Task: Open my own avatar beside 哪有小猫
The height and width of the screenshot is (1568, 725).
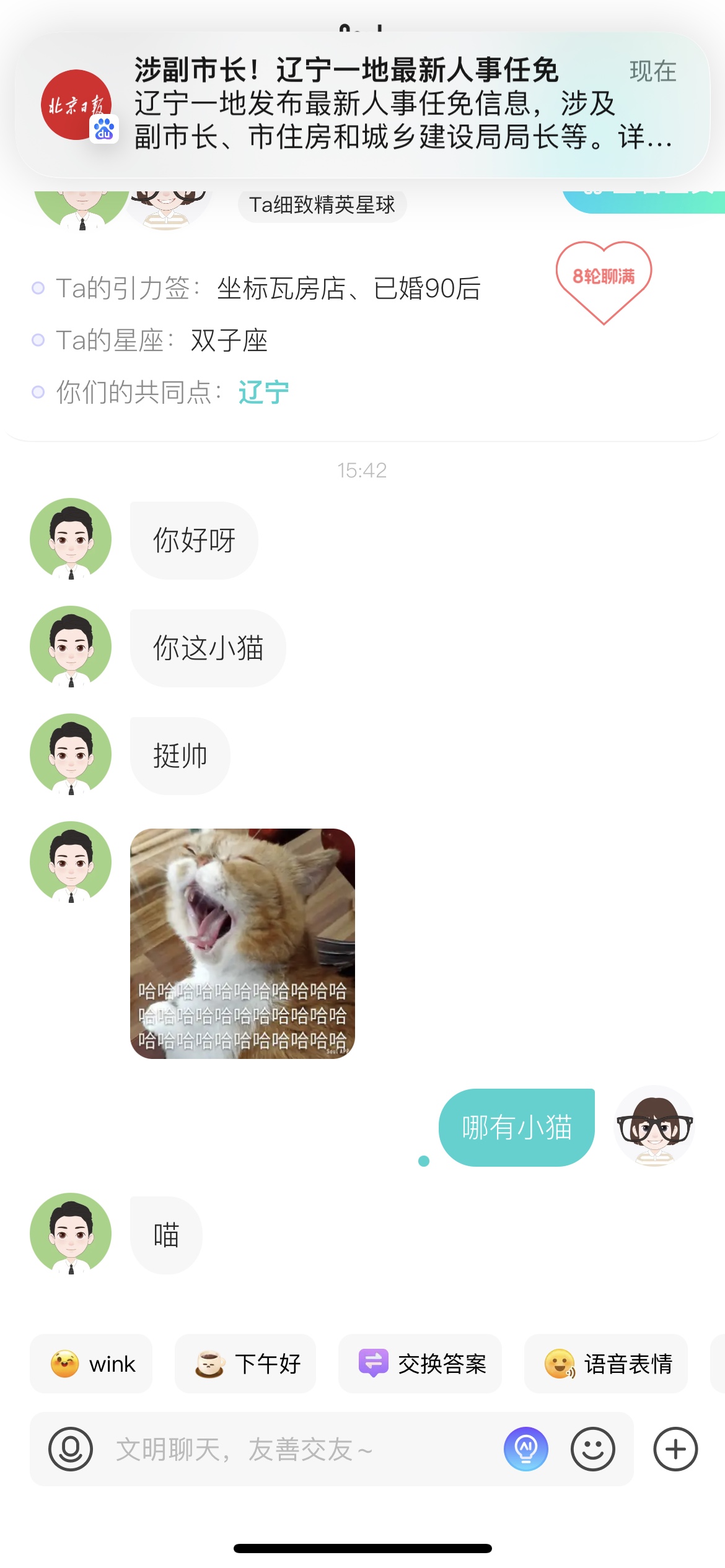Action: [654, 1126]
